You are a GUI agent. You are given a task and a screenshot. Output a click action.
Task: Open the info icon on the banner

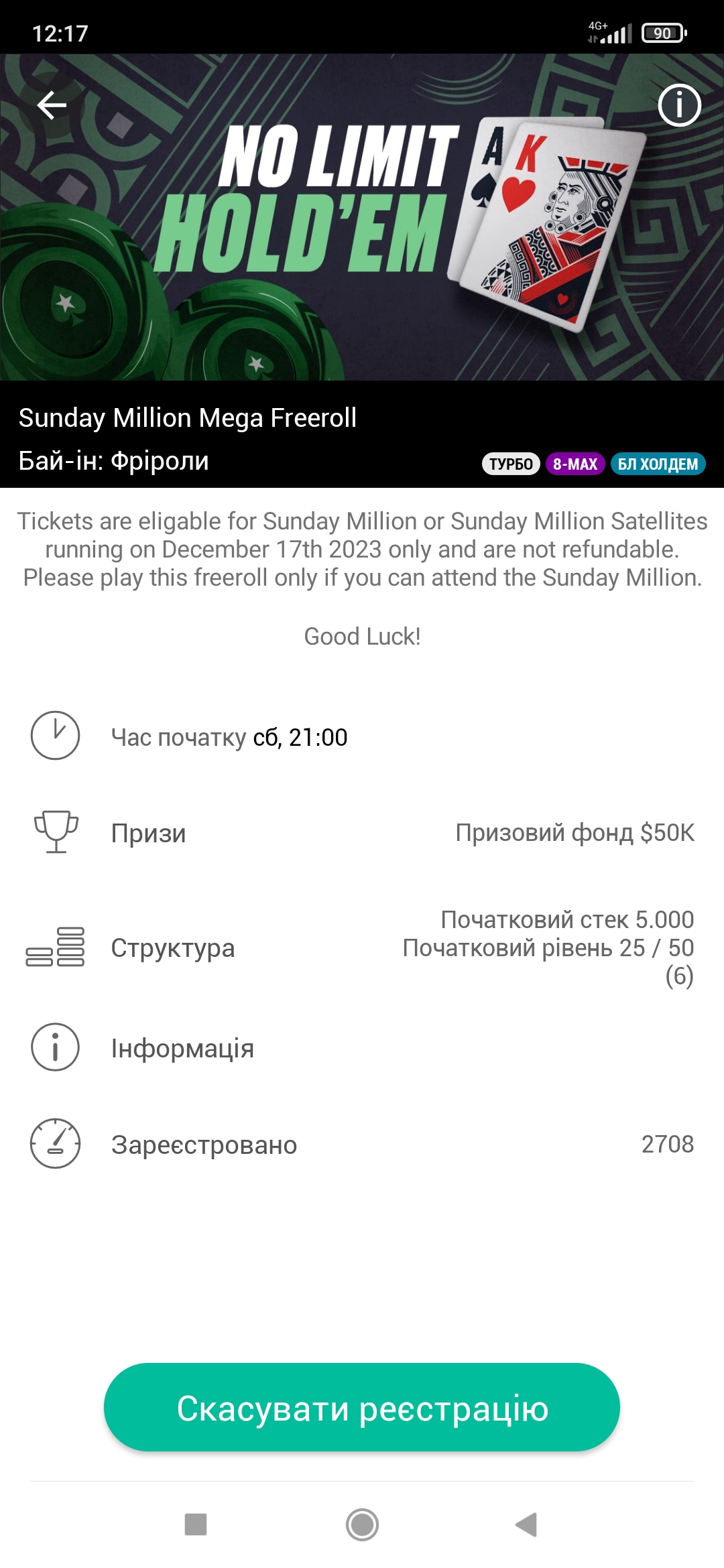679,105
